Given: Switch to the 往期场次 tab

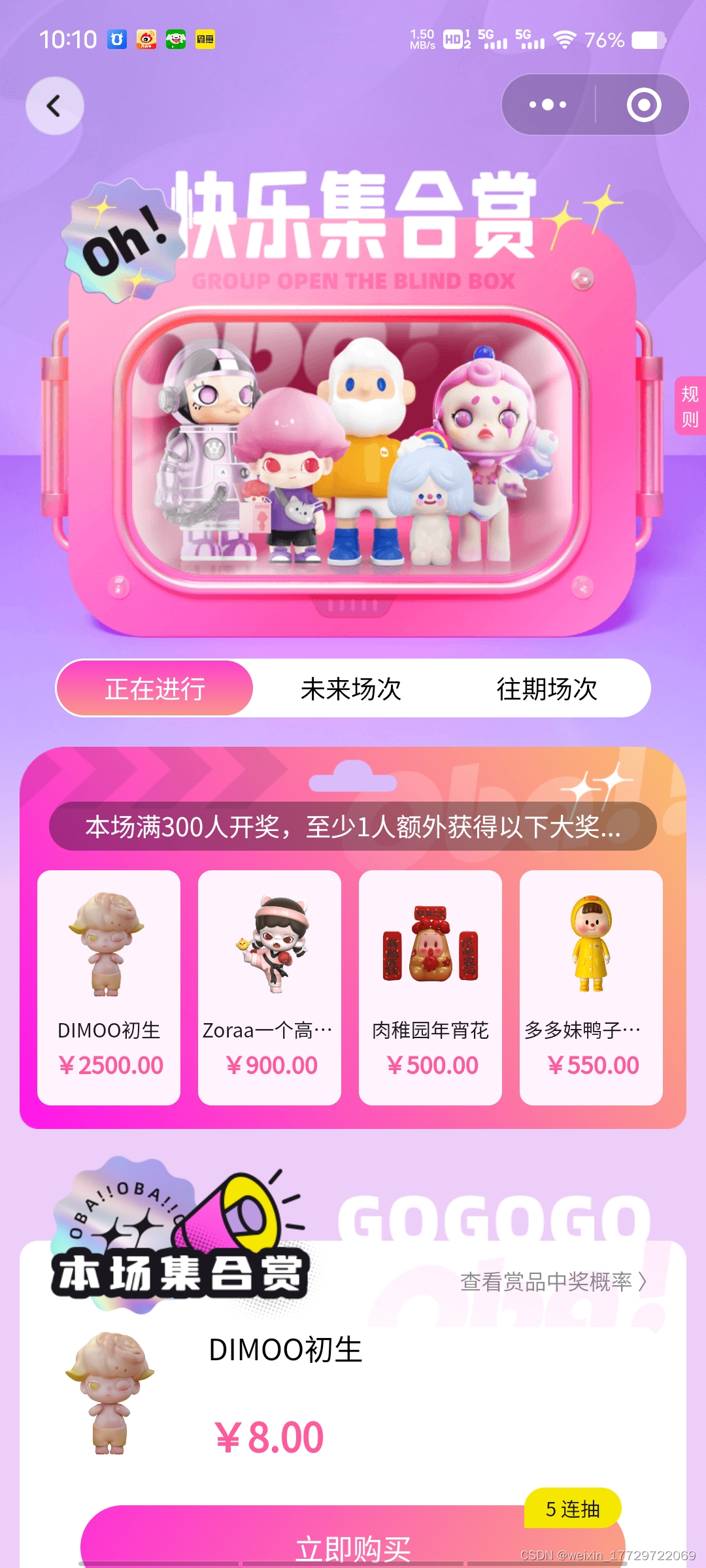Looking at the screenshot, I should pyautogui.click(x=547, y=689).
